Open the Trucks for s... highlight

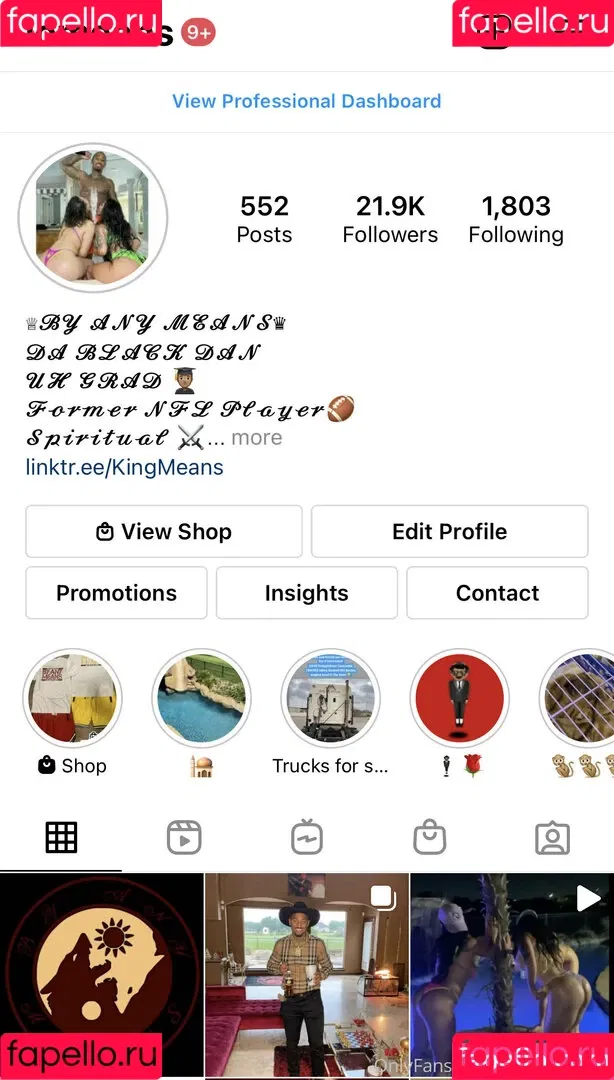coord(330,699)
